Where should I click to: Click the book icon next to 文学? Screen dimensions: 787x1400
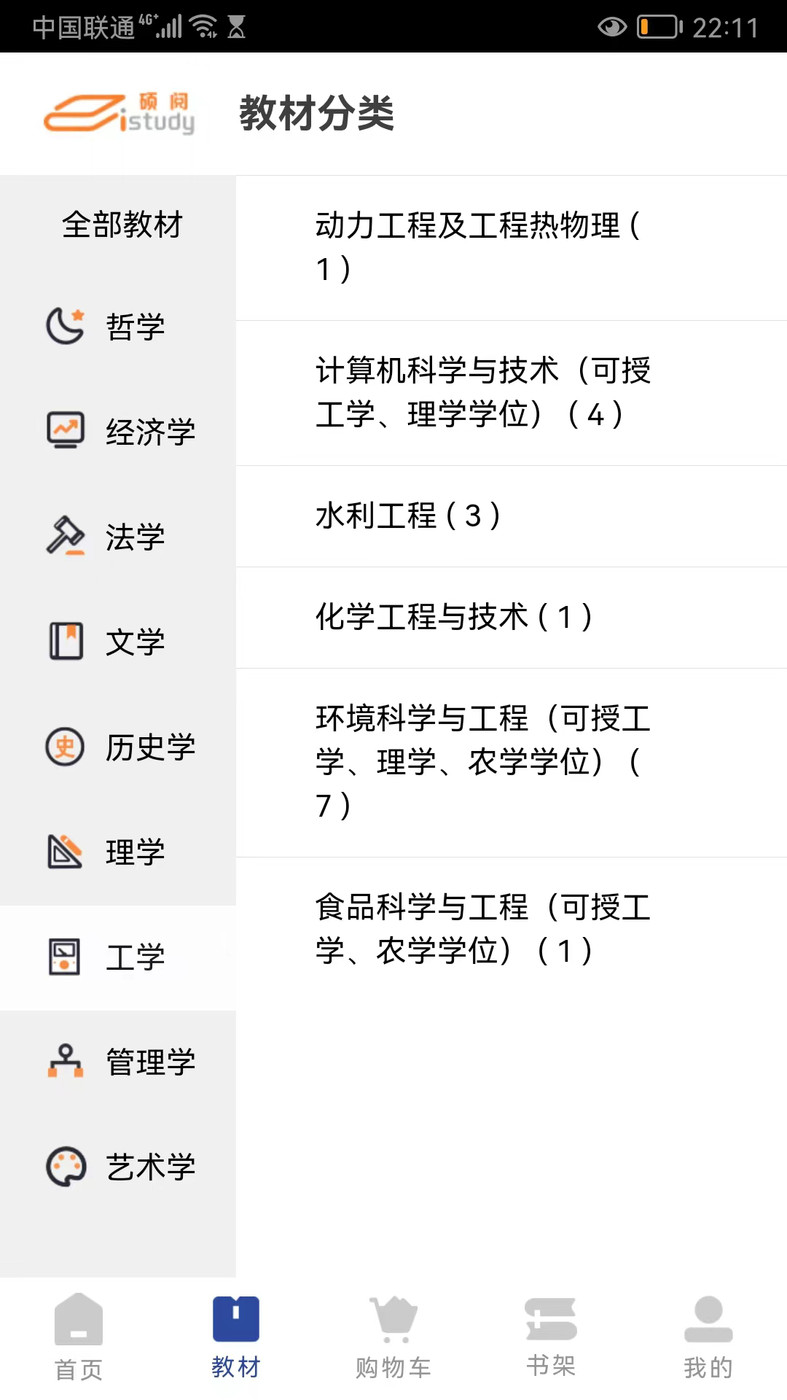point(64,641)
